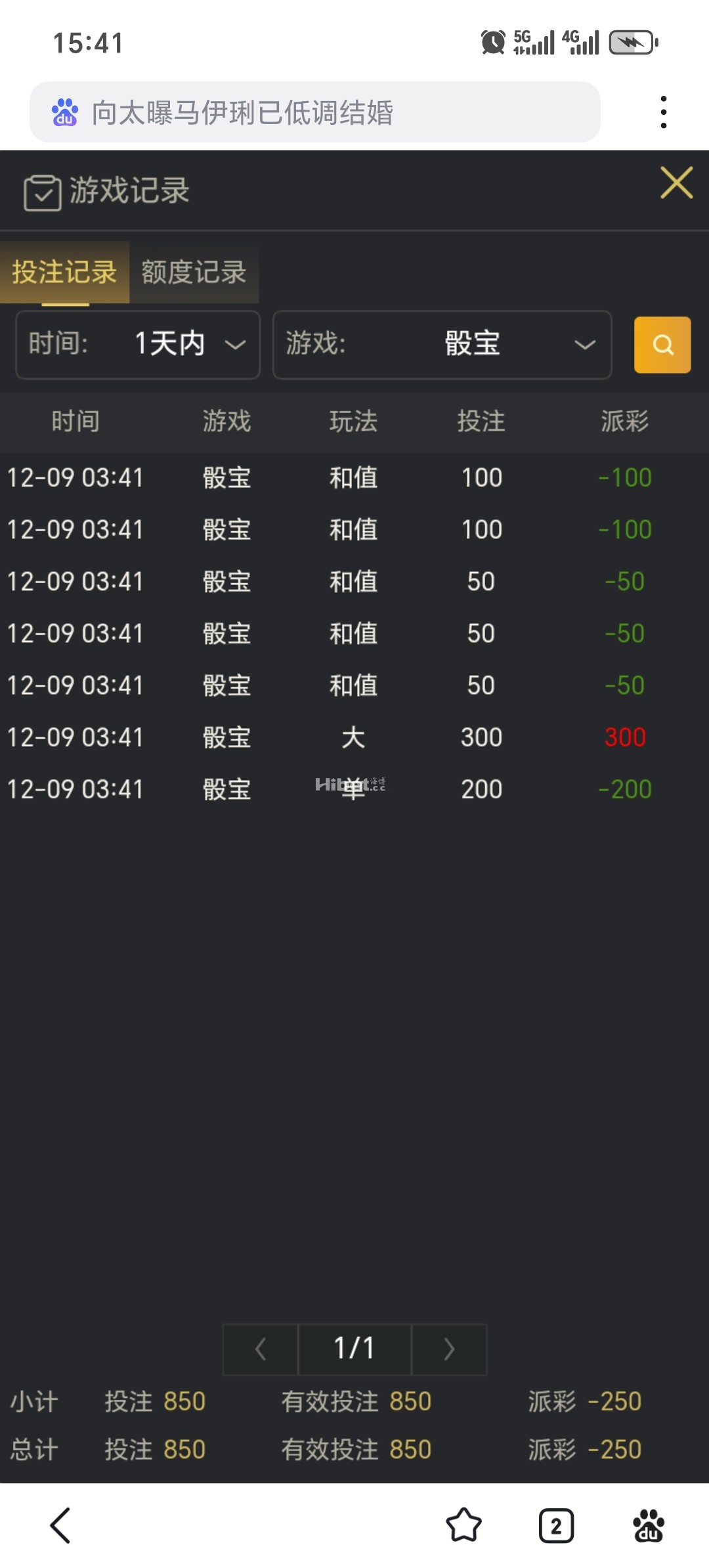Tap the 1/1 page indicator
The height and width of the screenshot is (1568, 709).
point(354,1349)
